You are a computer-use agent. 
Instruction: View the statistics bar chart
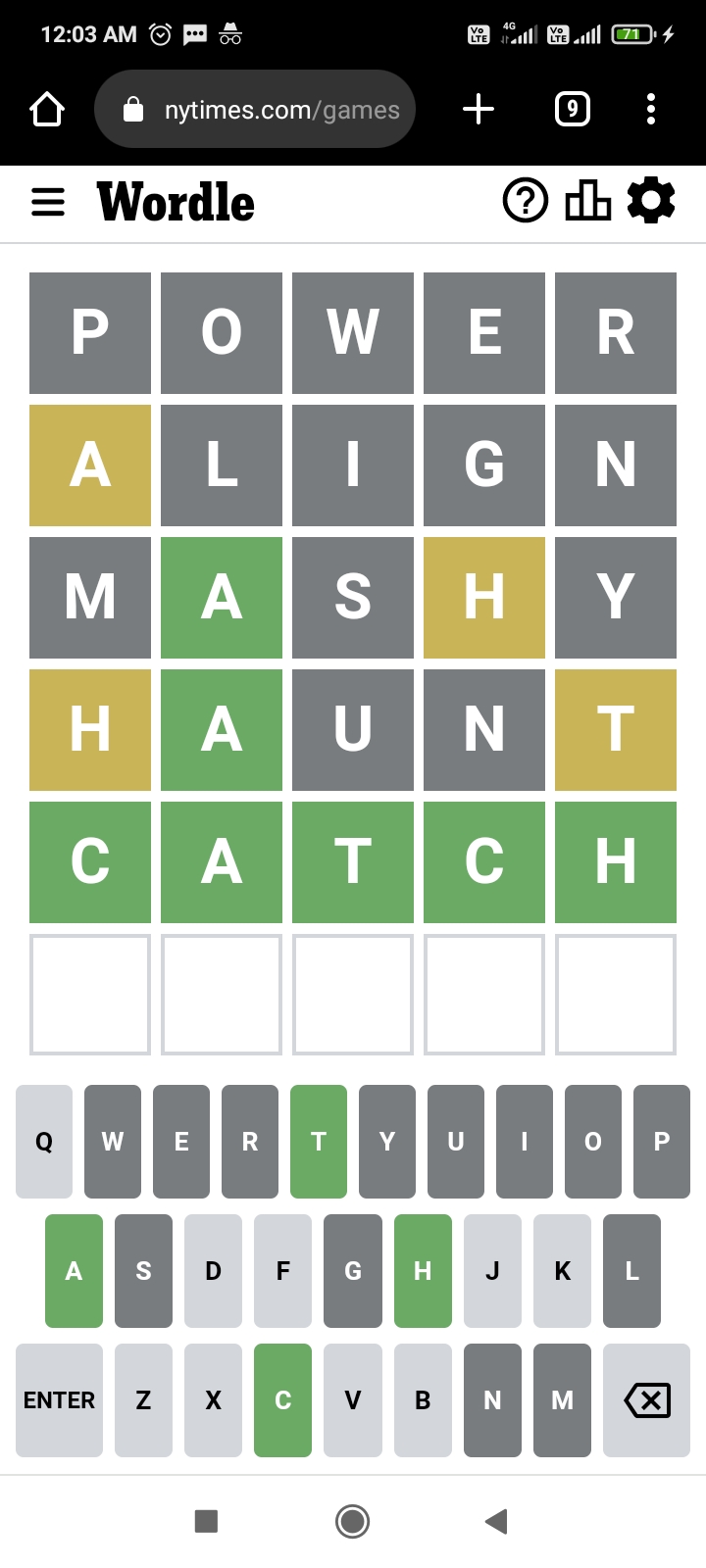click(x=587, y=202)
